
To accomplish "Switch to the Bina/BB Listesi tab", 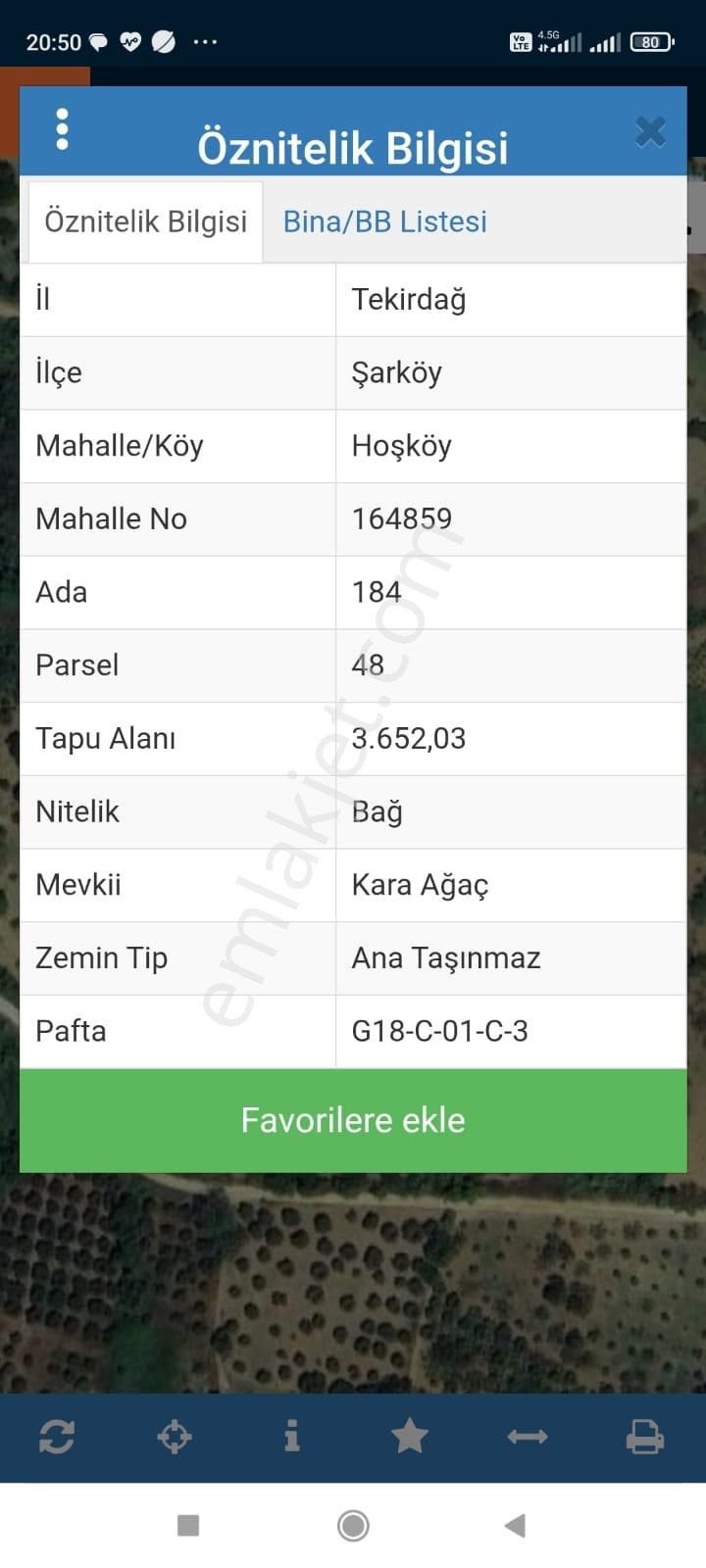I will (x=384, y=221).
